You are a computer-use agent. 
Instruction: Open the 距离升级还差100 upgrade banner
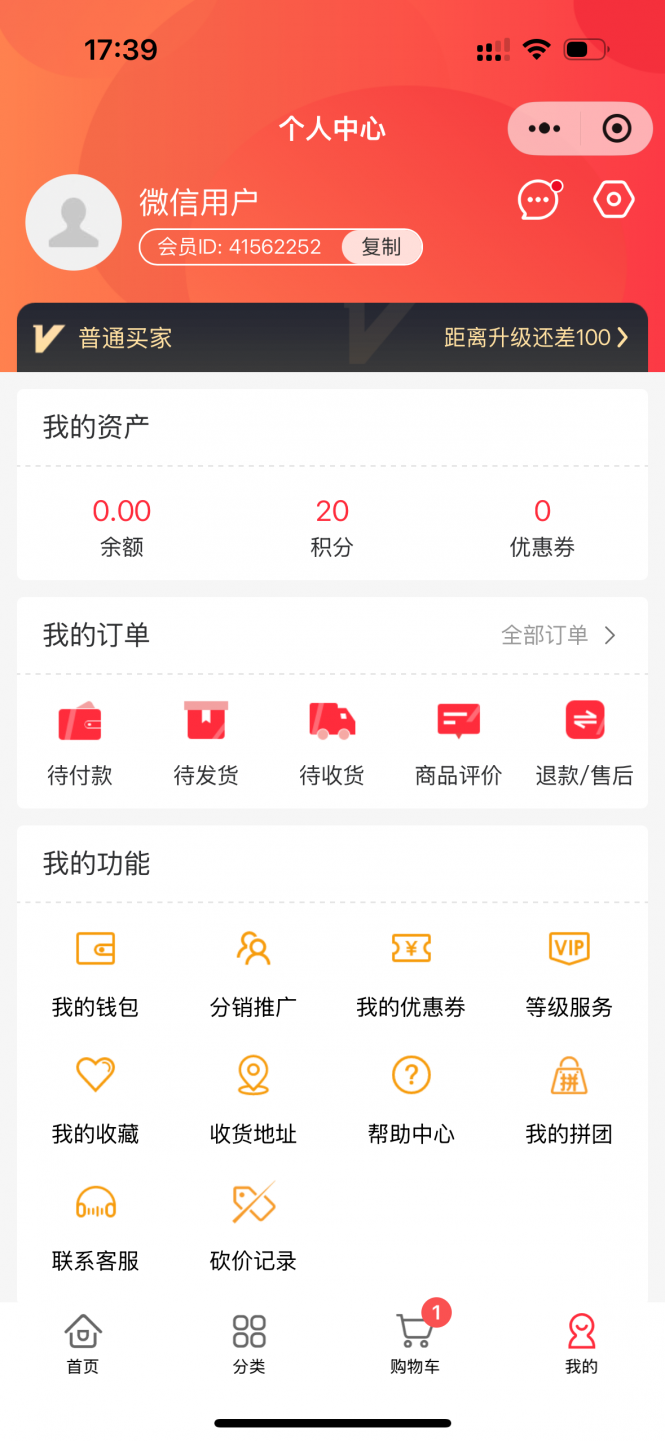click(536, 338)
